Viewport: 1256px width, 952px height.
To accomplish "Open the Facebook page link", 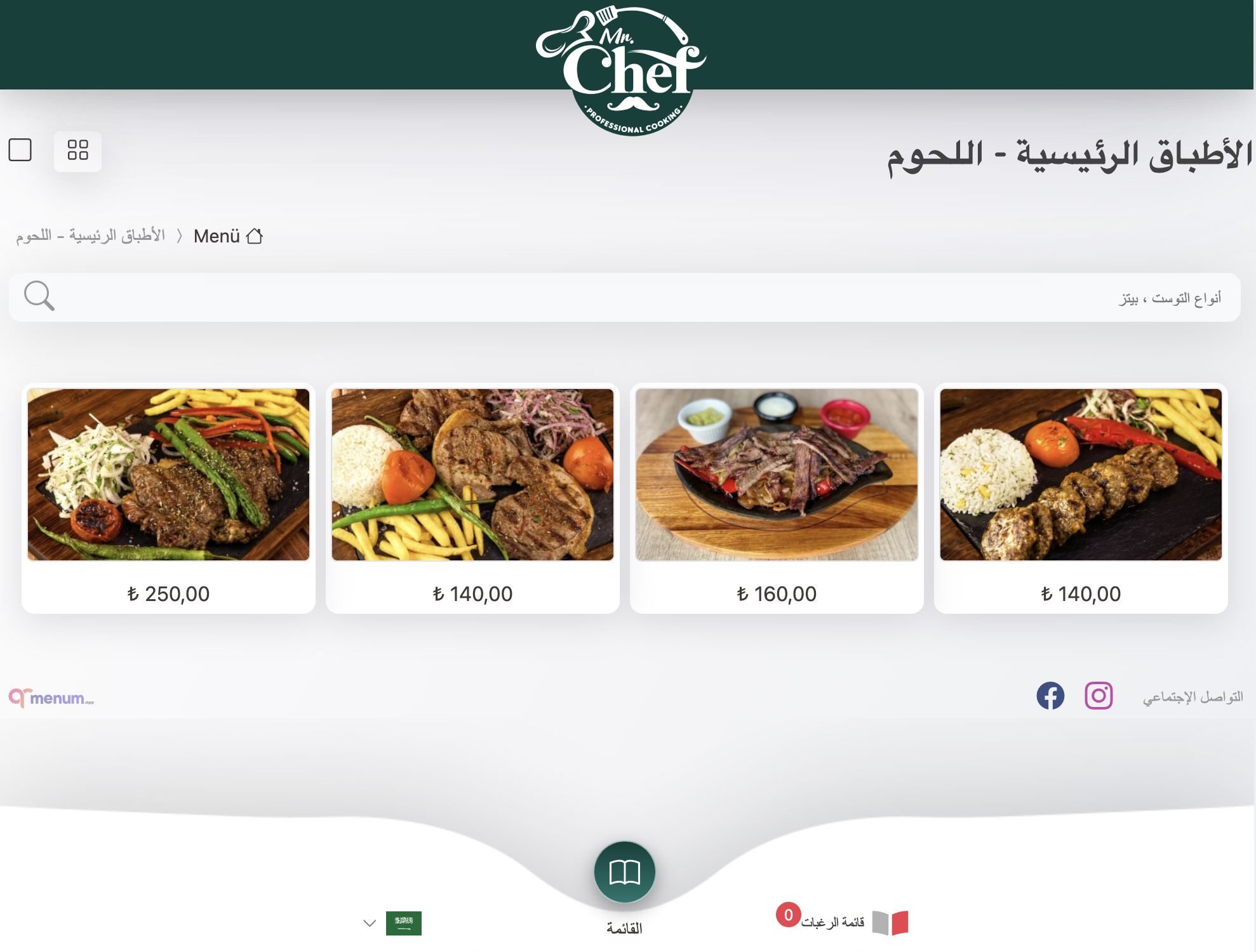I will tap(1050, 696).
